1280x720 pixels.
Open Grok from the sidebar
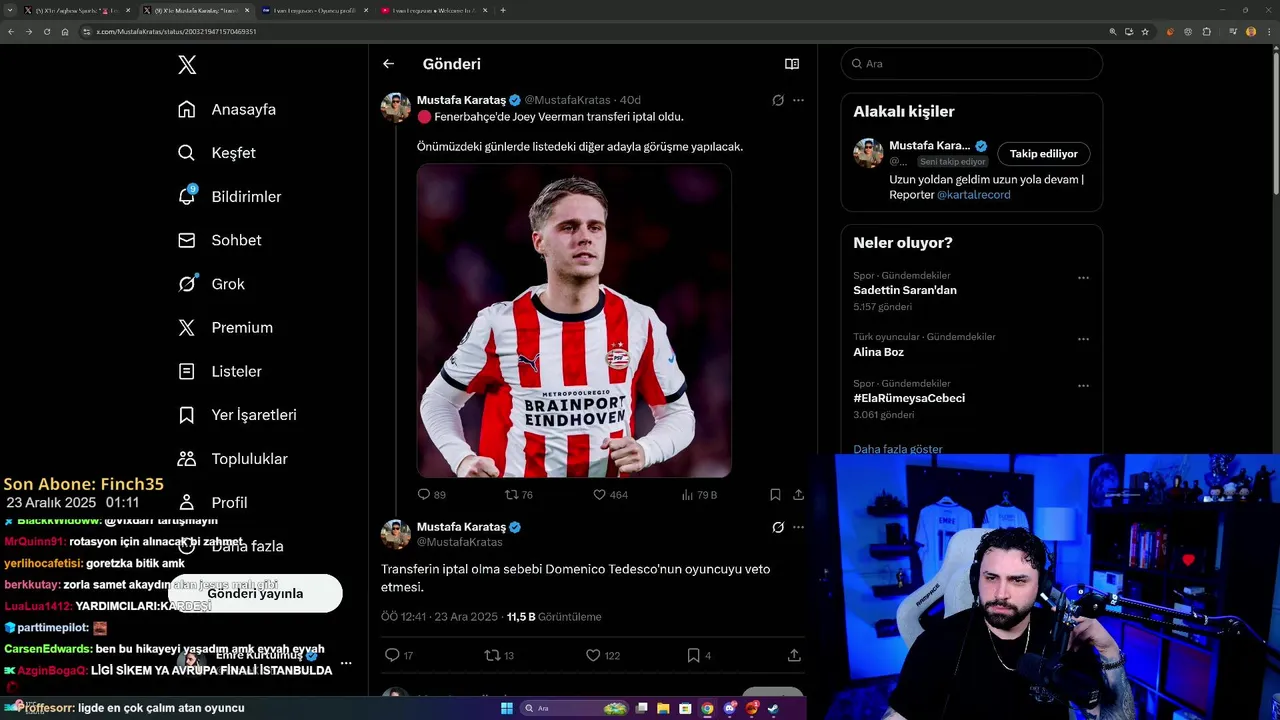(x=211, y=284)
